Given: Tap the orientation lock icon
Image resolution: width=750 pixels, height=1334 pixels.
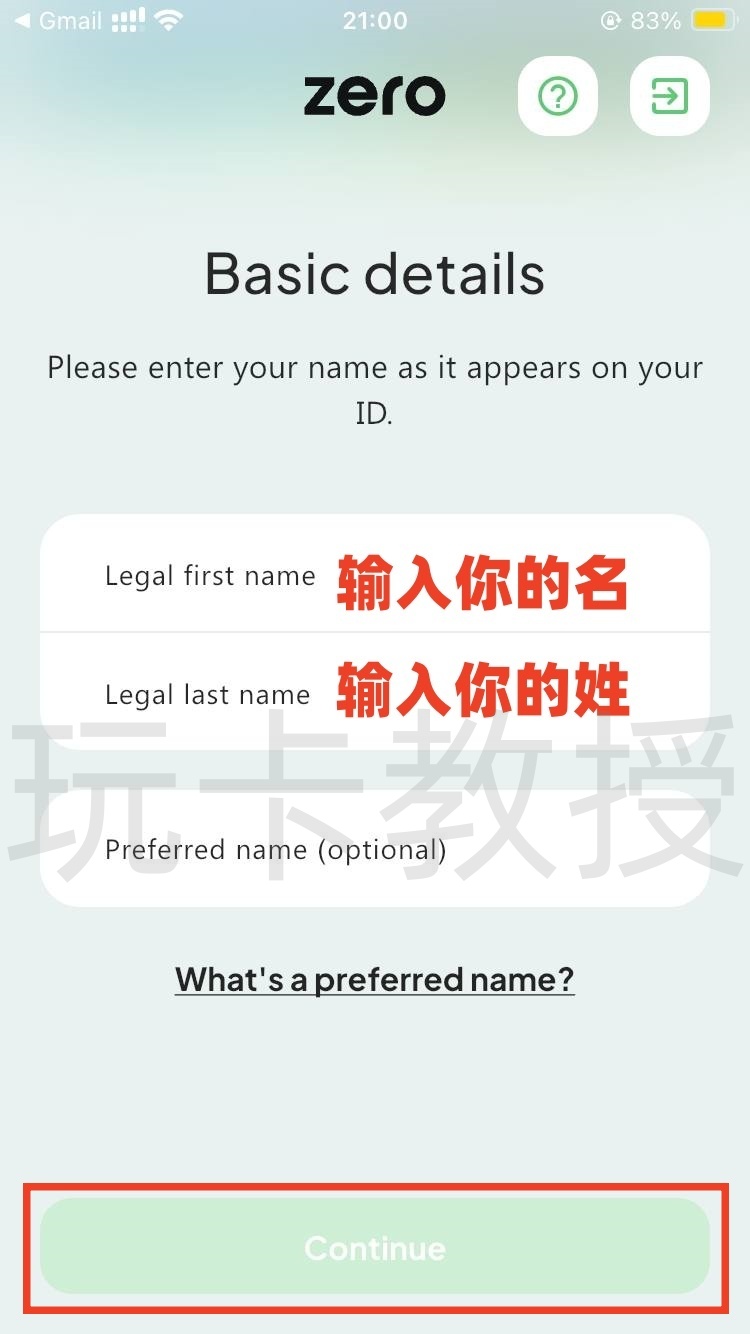Looking at the screenshot, I should 608,20.
